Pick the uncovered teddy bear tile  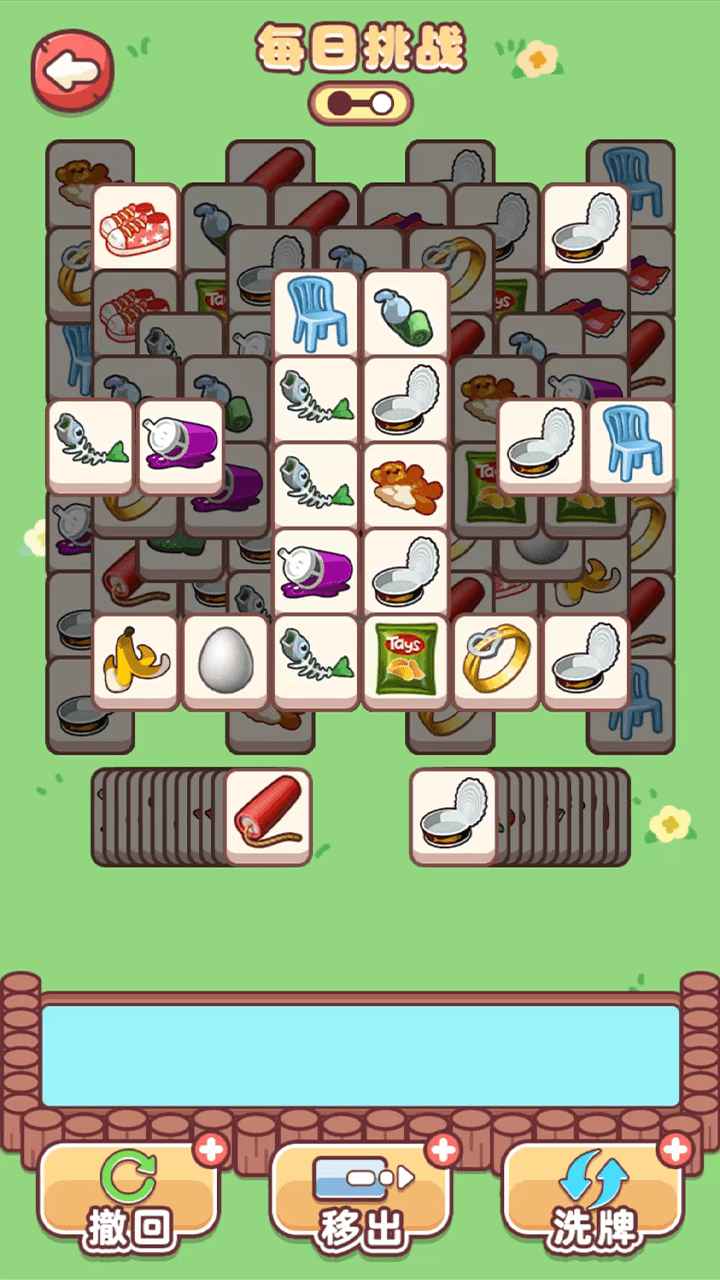[x=406, y=486]
